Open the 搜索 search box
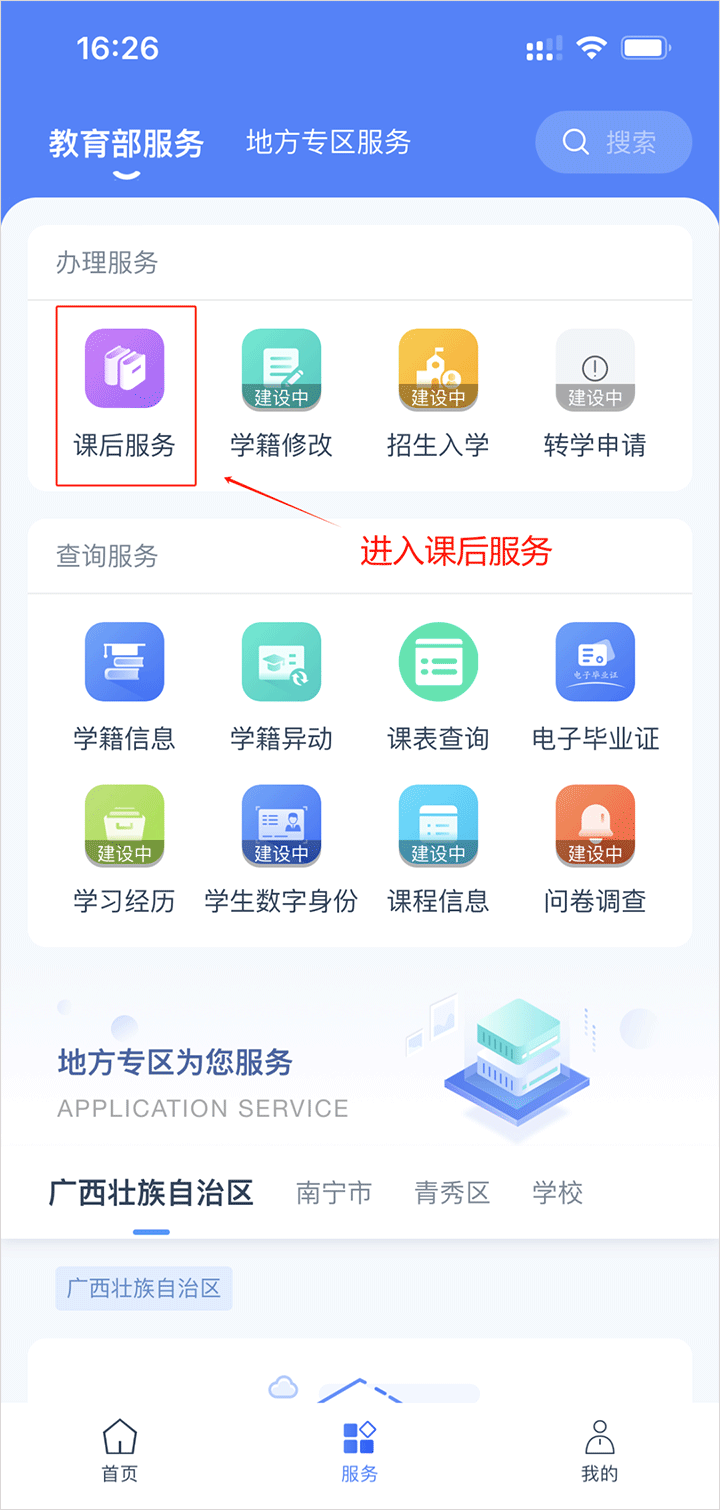This screenshot has height=1510, width=720. [613, 142]
